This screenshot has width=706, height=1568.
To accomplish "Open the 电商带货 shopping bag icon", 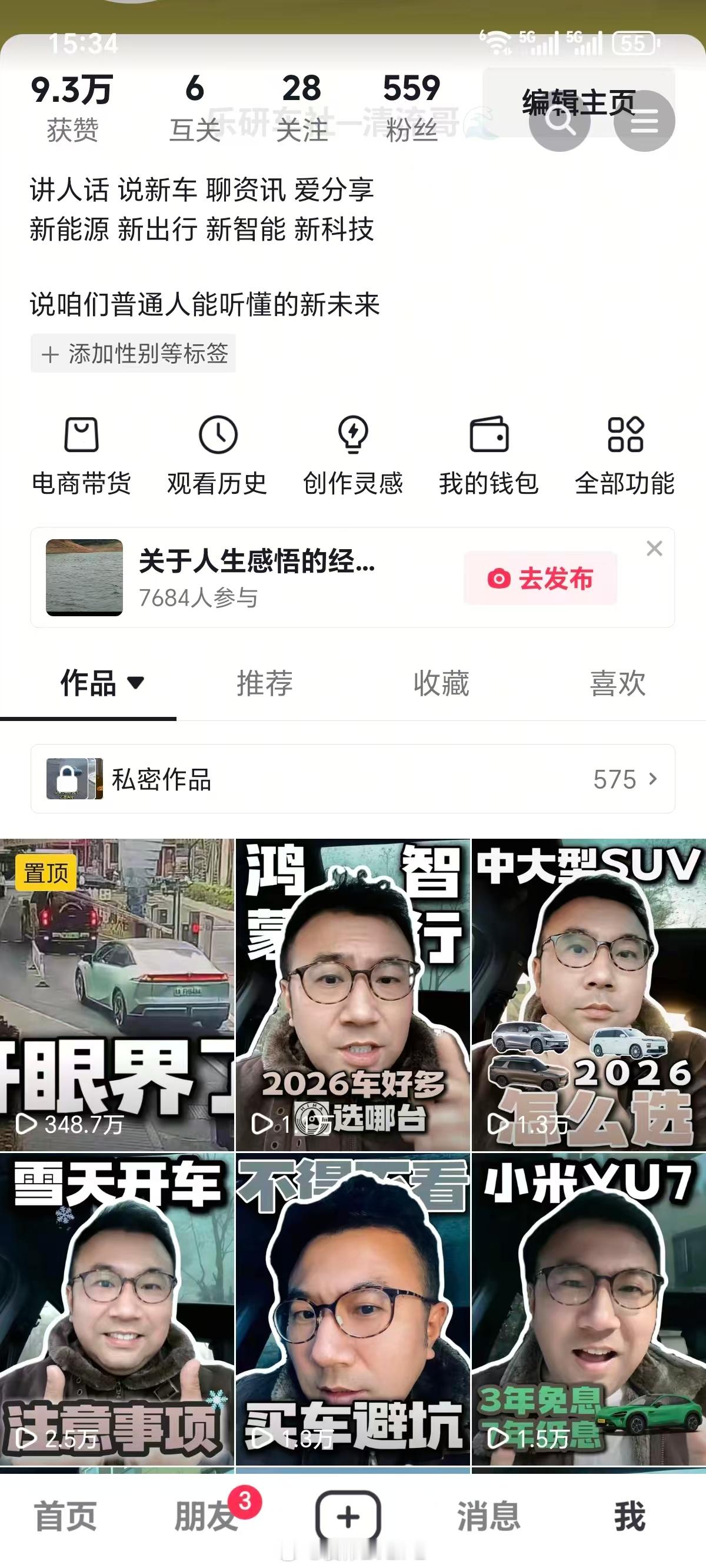I will click(x=82, y=436).
